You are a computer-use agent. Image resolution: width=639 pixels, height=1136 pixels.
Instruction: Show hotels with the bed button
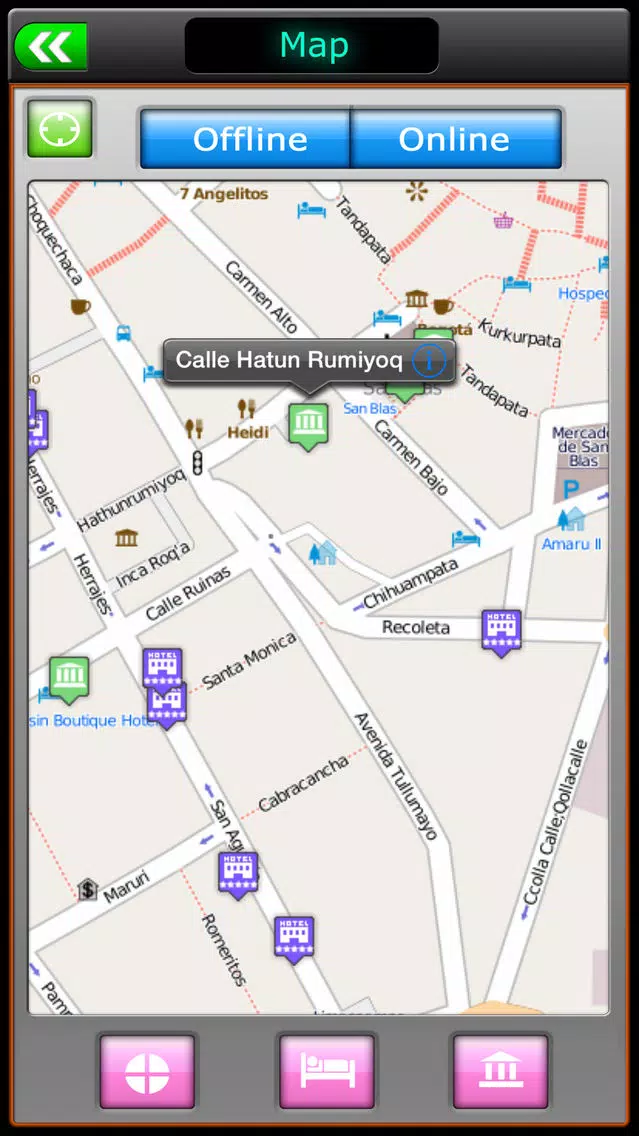[x=326, y=1072]
